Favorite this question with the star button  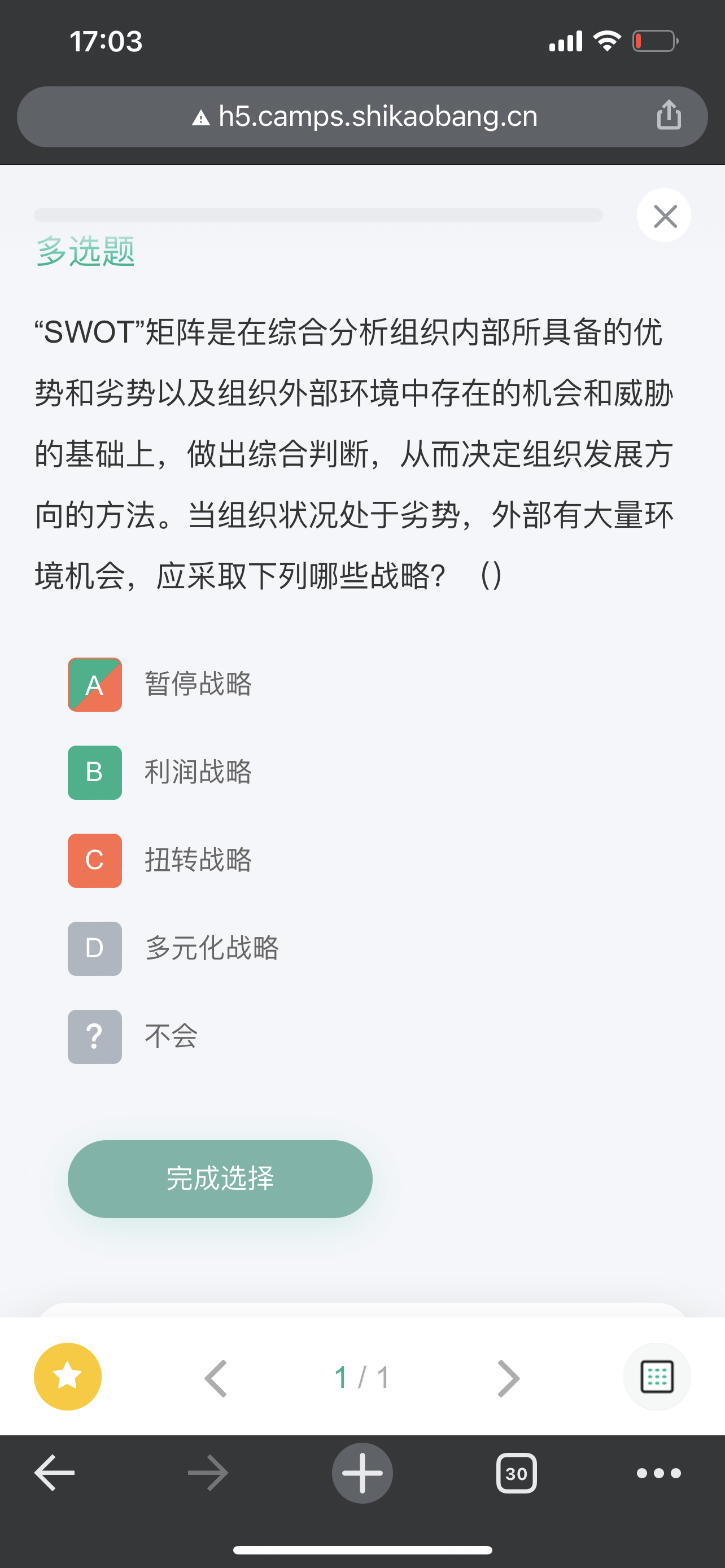coord(68,1376)
